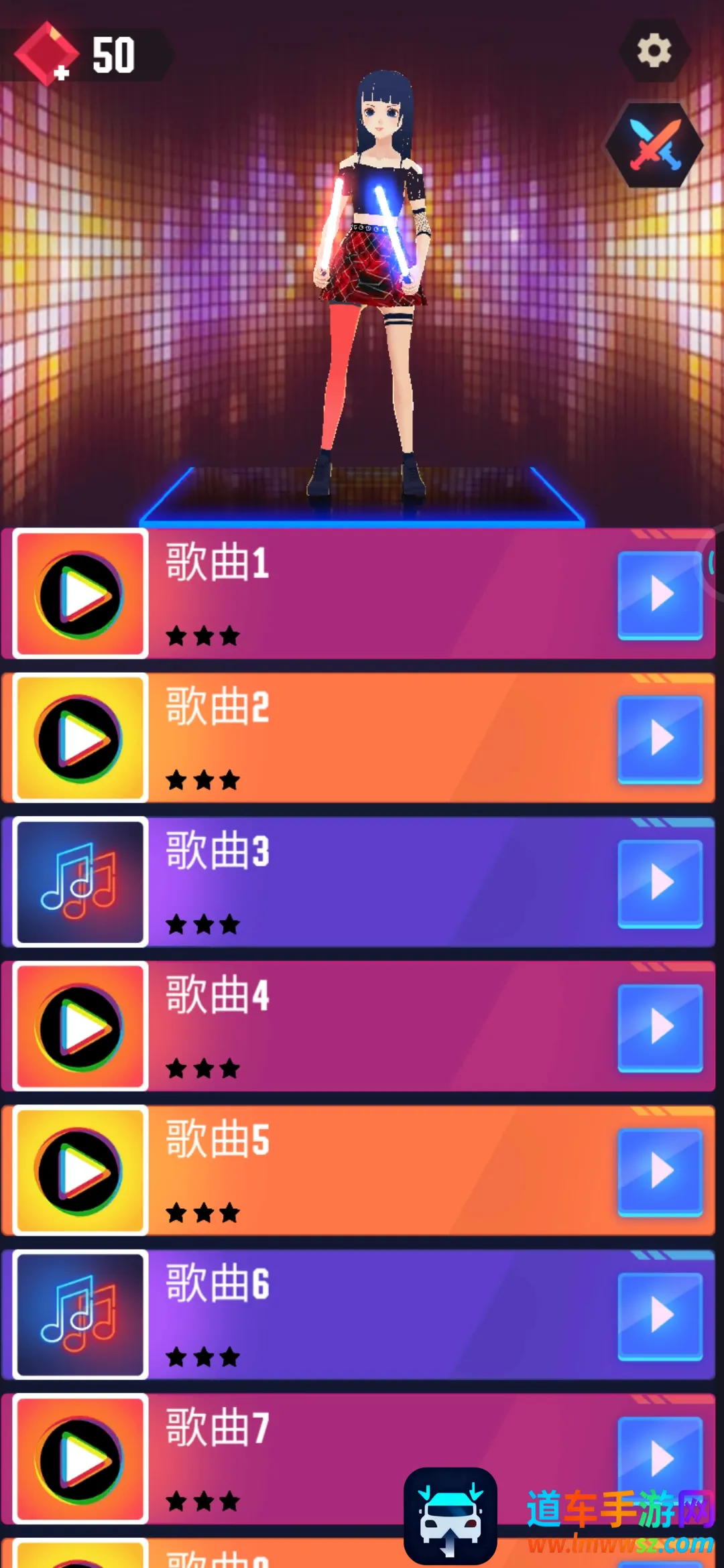This screenshot has width=724, height=1568.
Task: Play 歌曲6 using the blue button
Action: pyautogui.click(x=660, y=1315)
